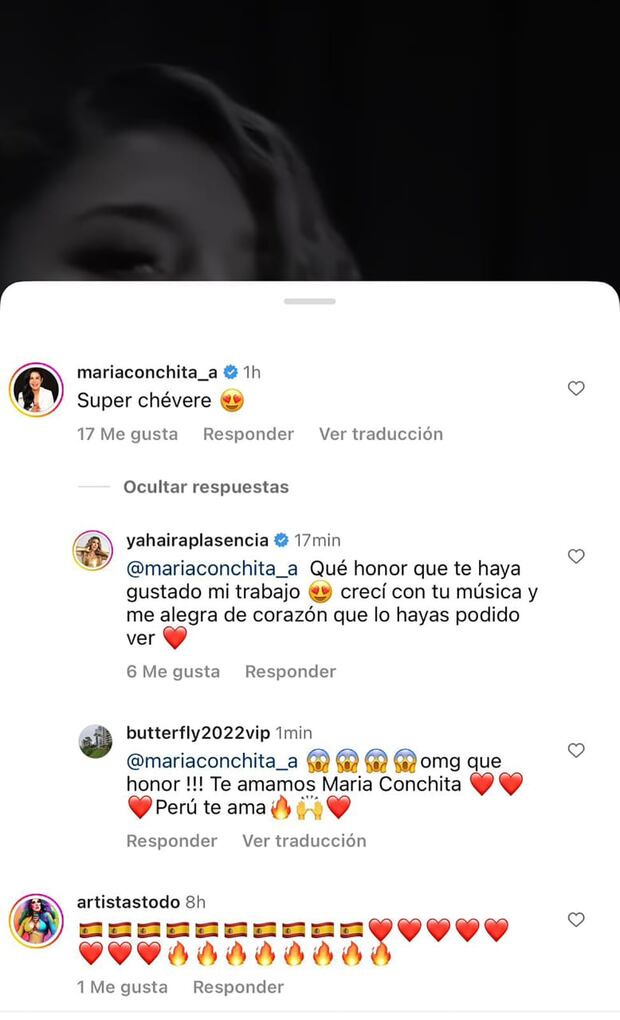The width and height of the screenshot is (620, 1020).
Task: Like yahairaplasencia's reply with the heart
Action: tap(576, 556)
